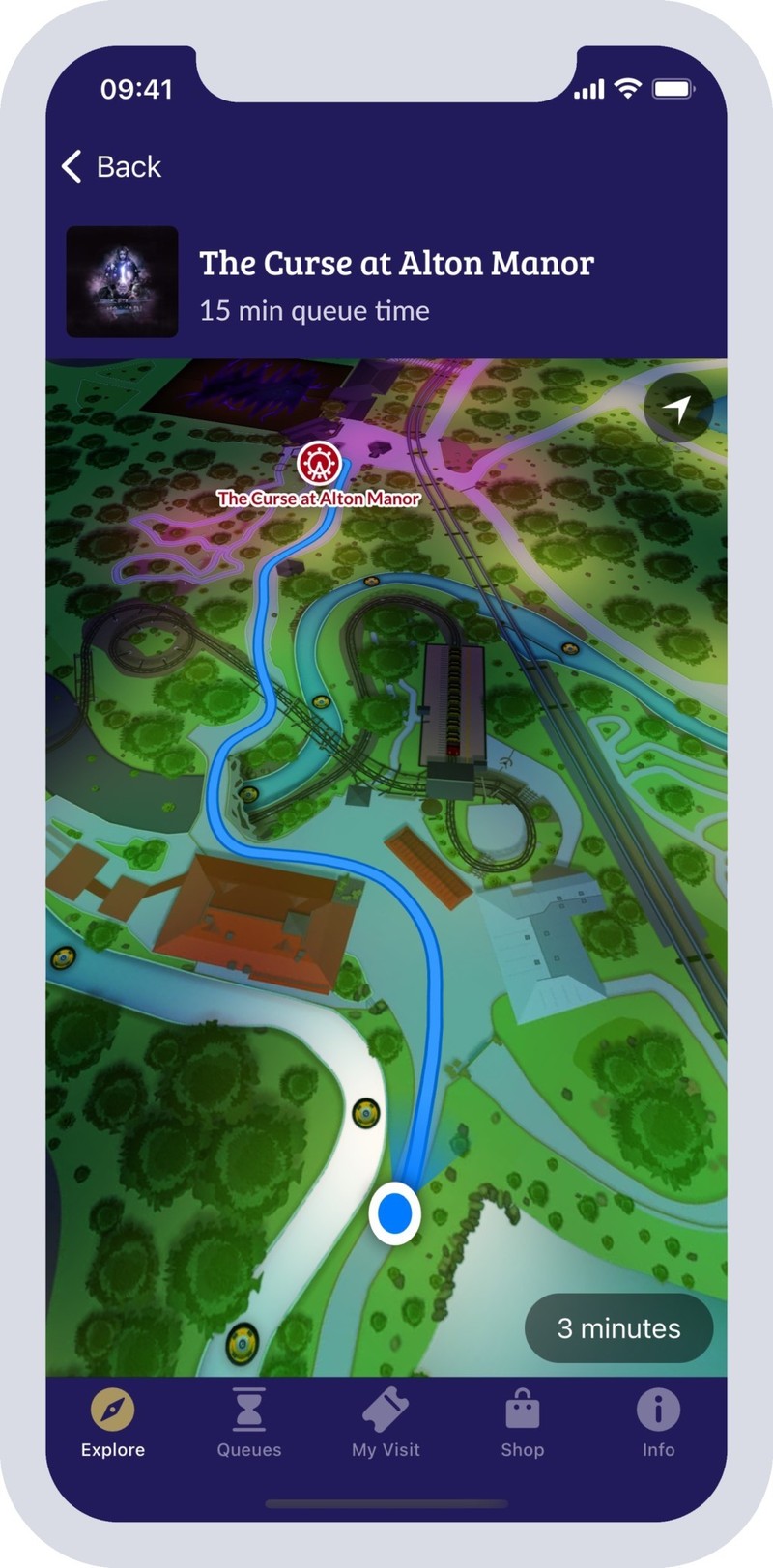
Task: Select The Curse at Alton Manor map pin
Action: (x=318, y=464)
